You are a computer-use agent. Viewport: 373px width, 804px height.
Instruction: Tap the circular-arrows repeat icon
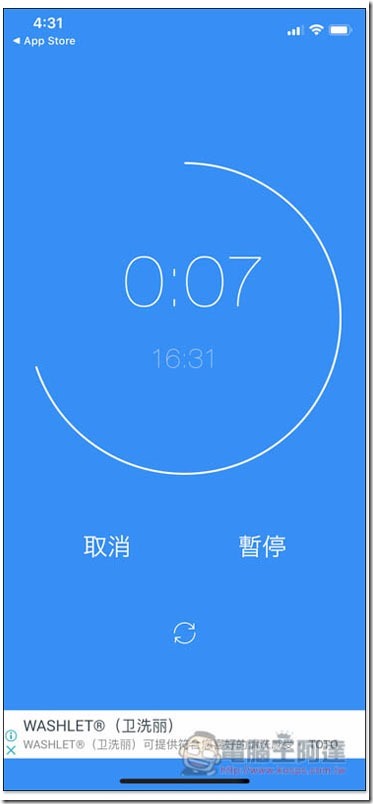pyautogui.click(x=185, y=633)
